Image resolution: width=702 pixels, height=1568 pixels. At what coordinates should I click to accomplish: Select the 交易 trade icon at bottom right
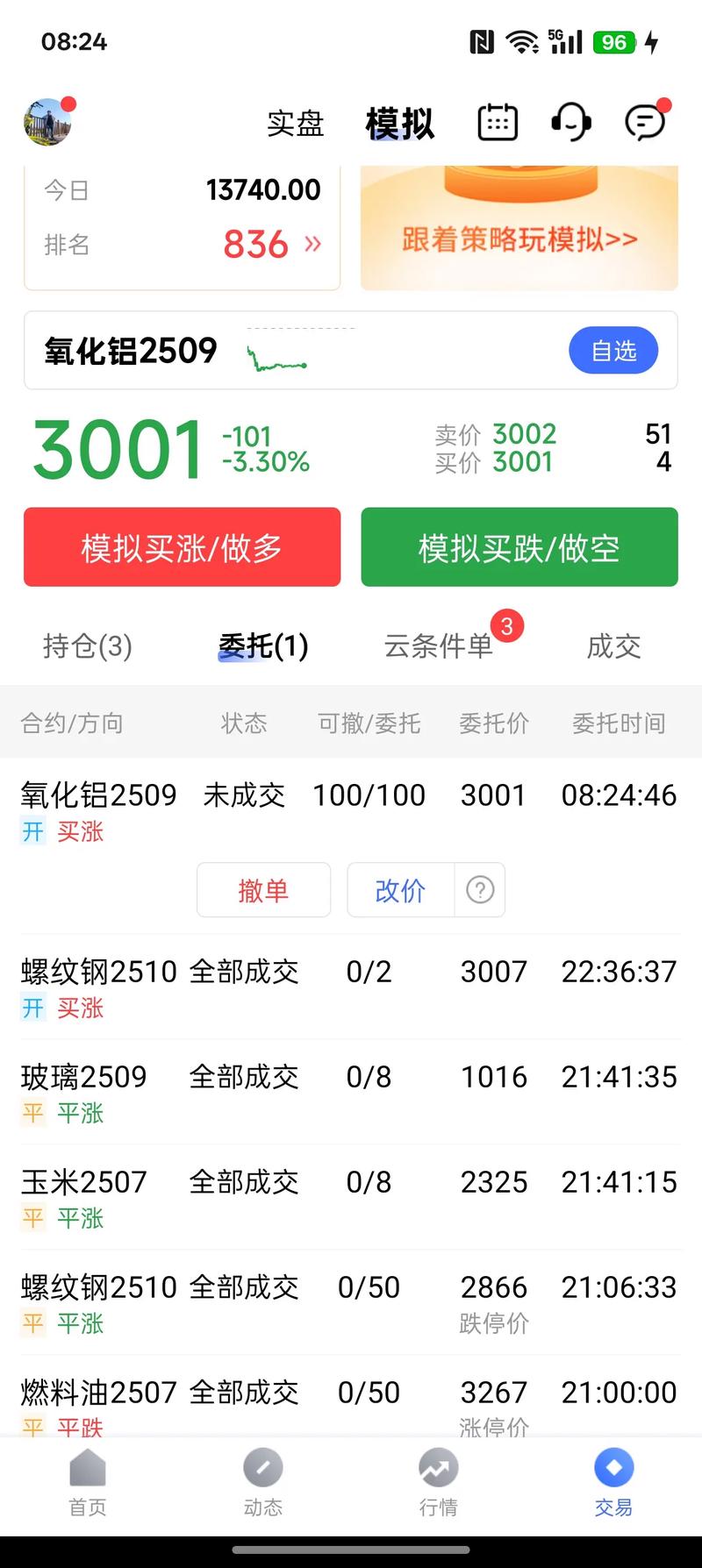(612, 1482)
